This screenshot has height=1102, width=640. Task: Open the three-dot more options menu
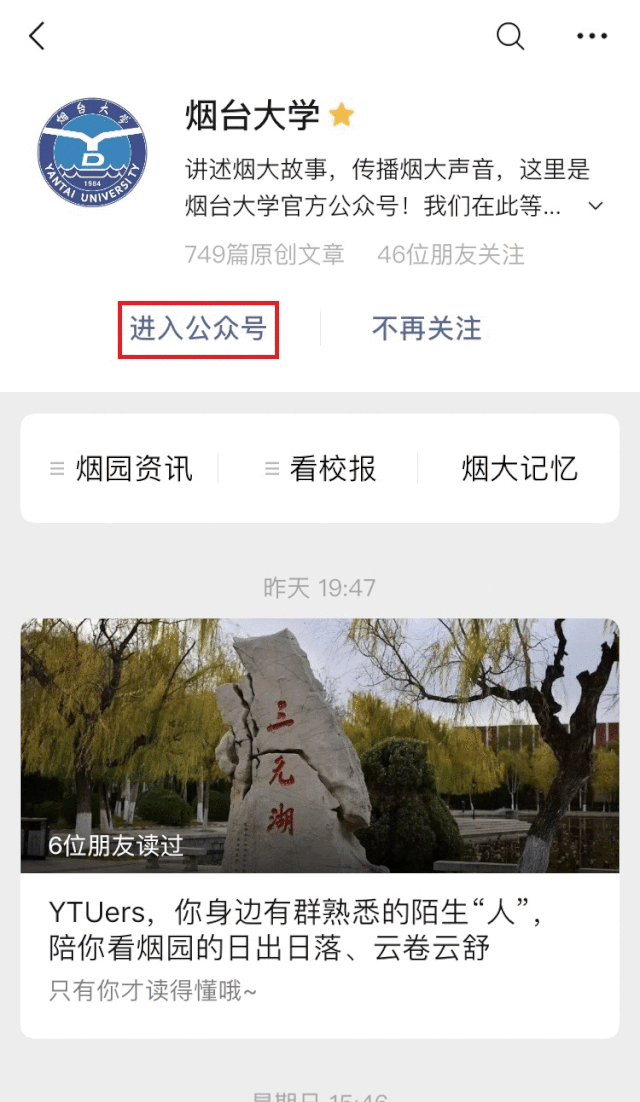click(x=591, y=37)
